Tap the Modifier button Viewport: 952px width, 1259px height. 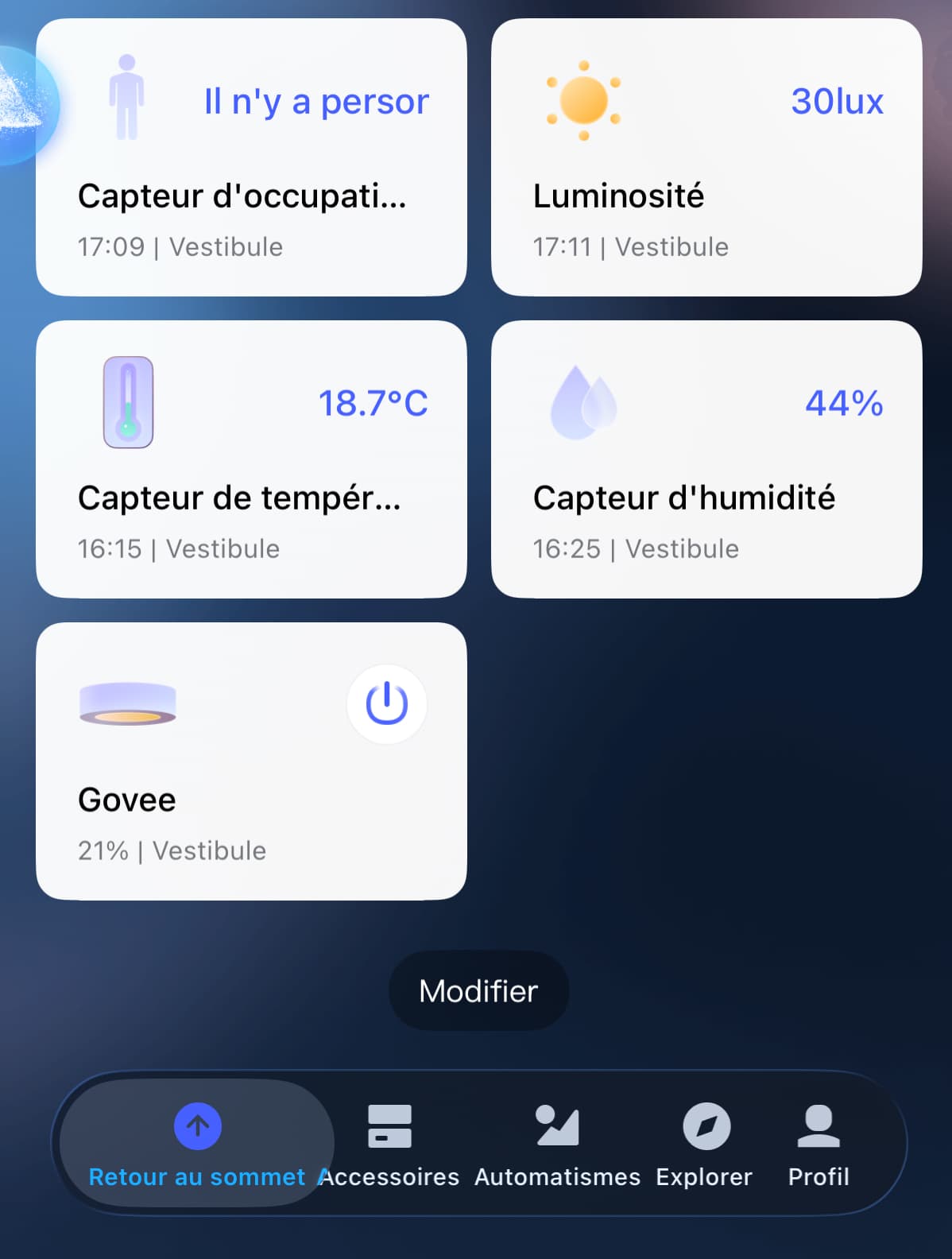tap(478, 991)
